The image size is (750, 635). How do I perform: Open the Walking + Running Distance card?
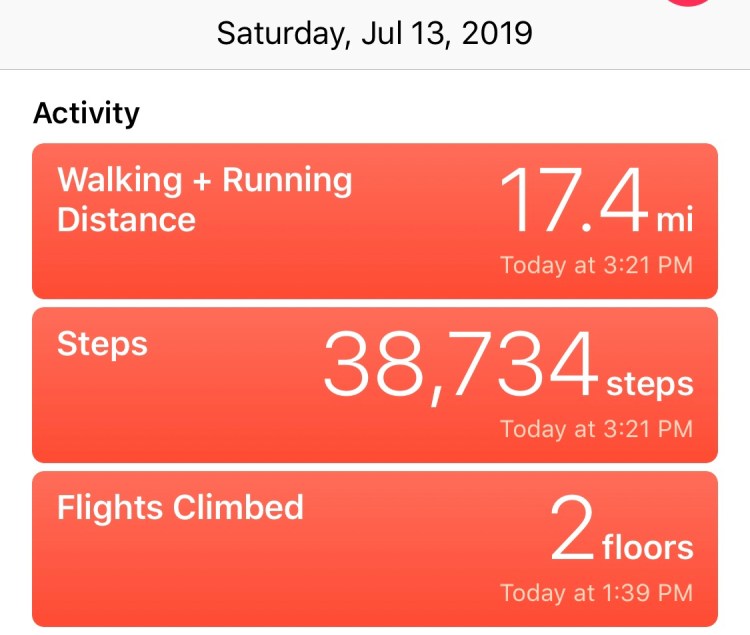tap(375, 221)
